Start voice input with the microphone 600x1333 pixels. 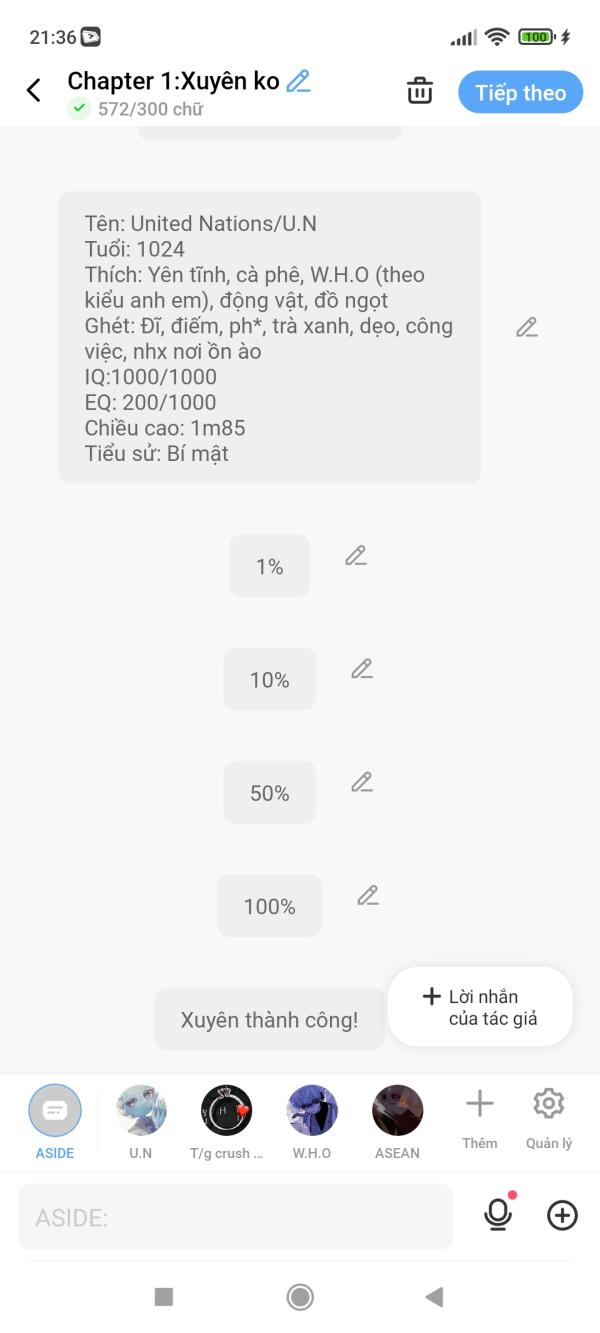(498, 1214)
